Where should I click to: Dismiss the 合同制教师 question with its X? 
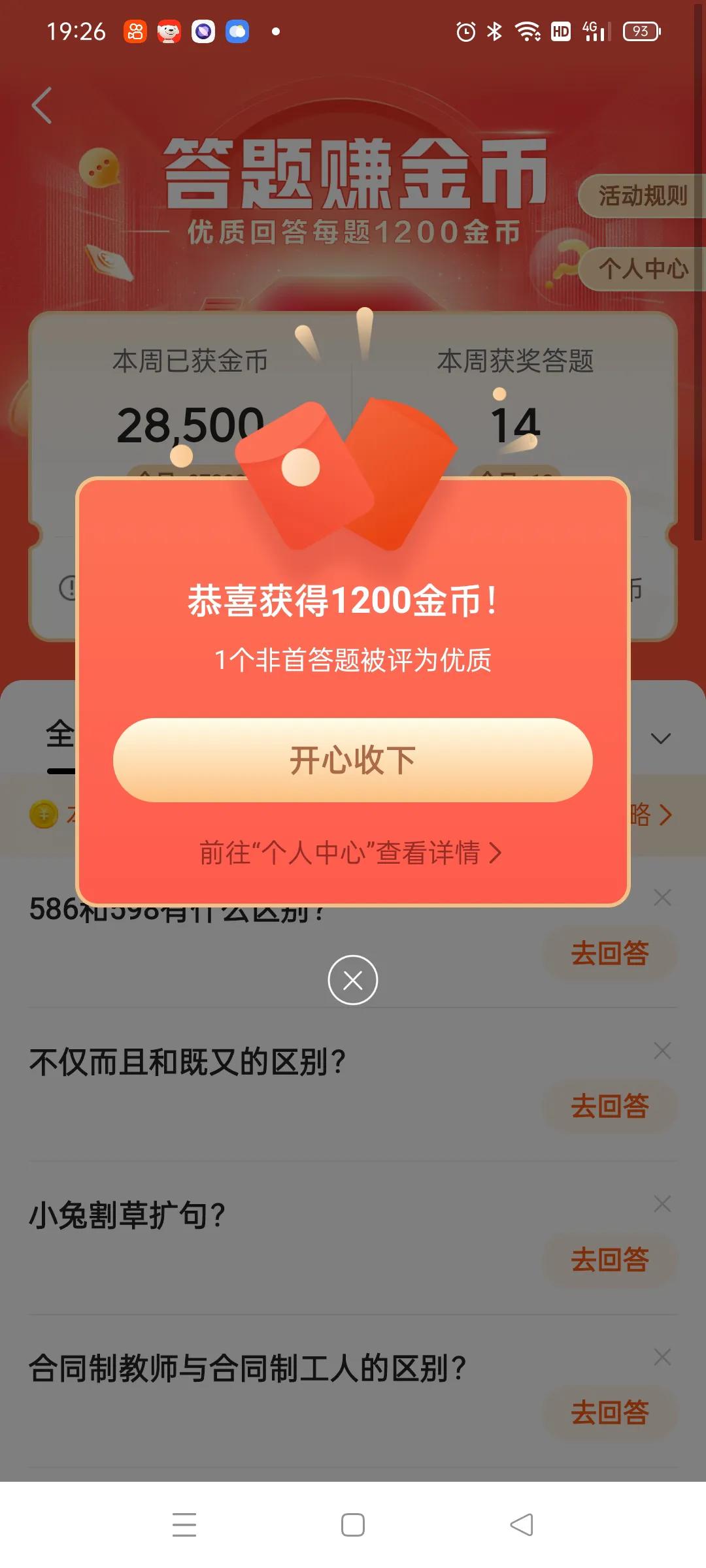[663, 1357]
